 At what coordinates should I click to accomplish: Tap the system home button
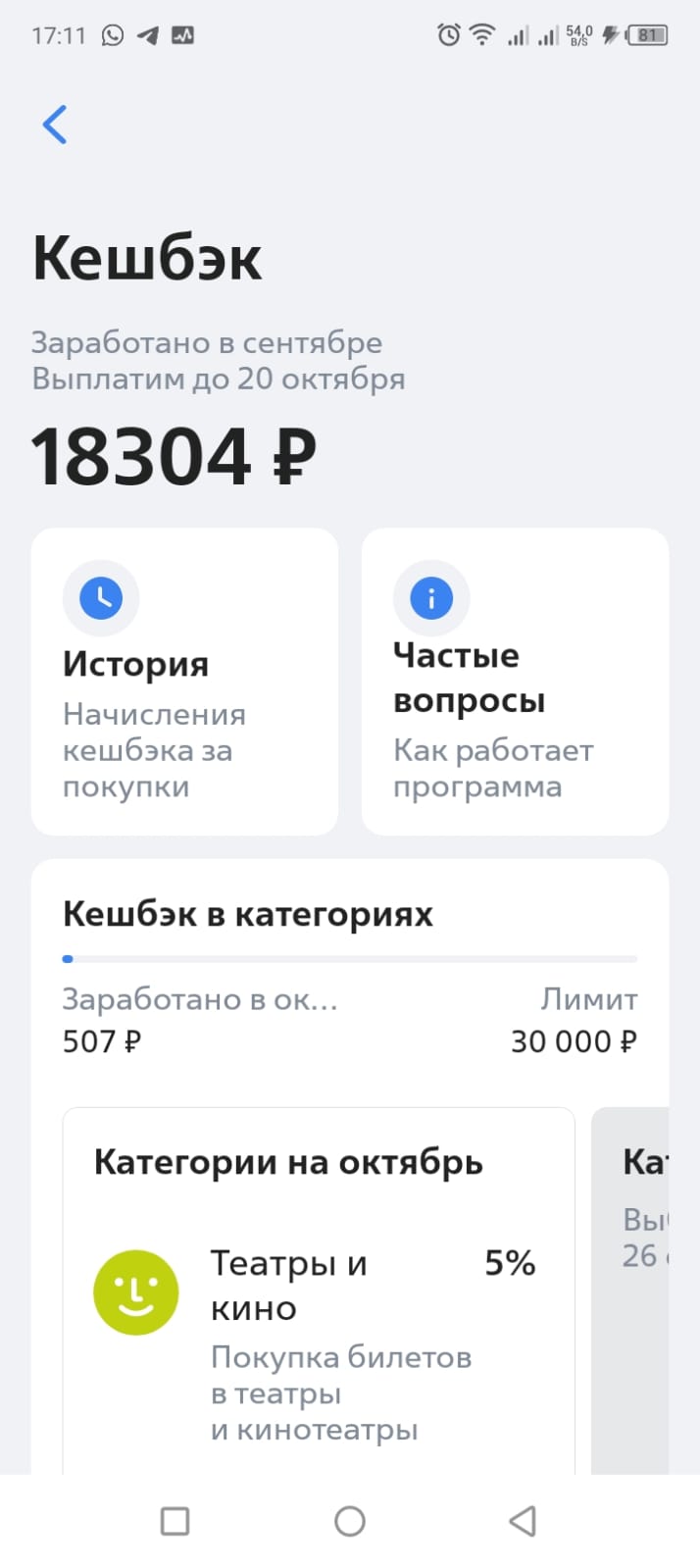(x=350, y=1521)
